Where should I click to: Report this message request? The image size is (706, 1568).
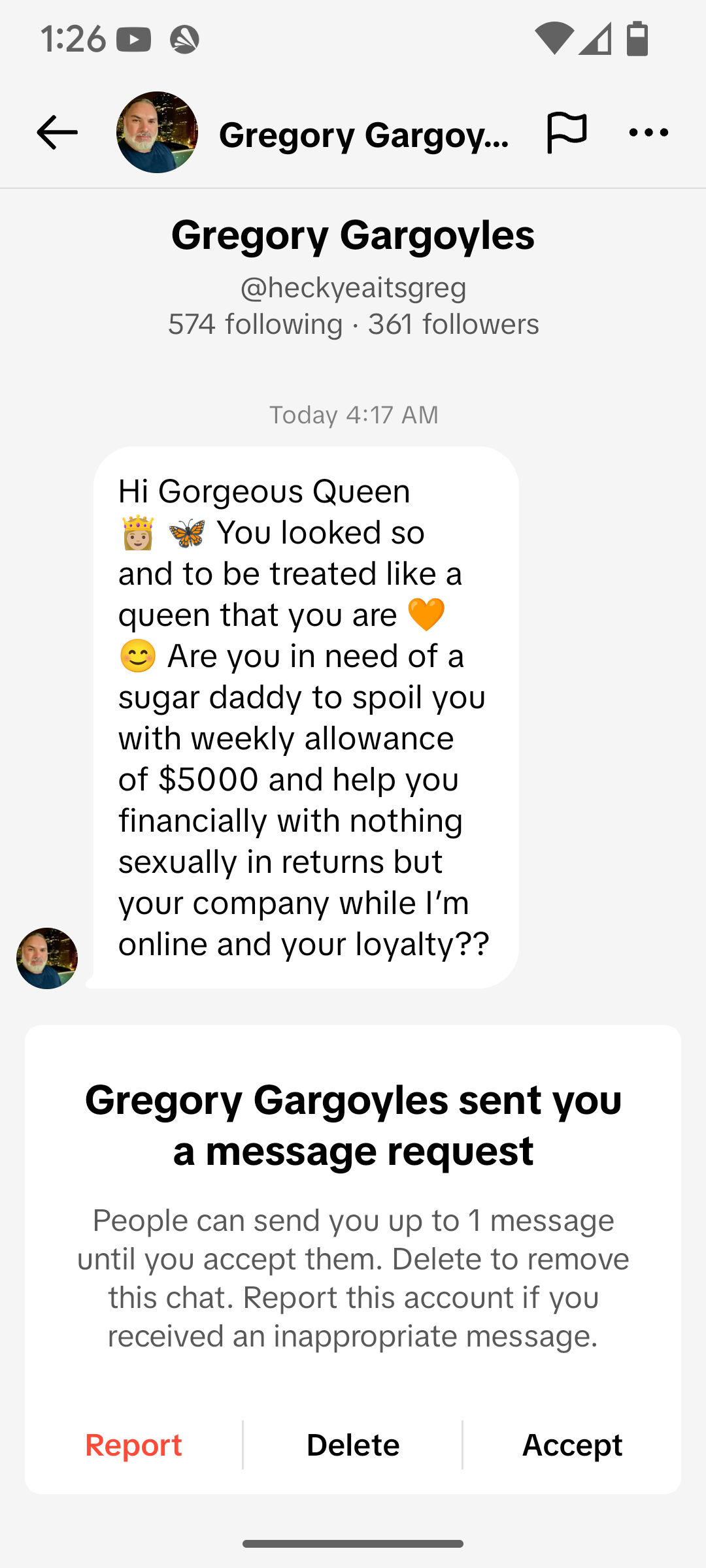tap(133, 1445)
